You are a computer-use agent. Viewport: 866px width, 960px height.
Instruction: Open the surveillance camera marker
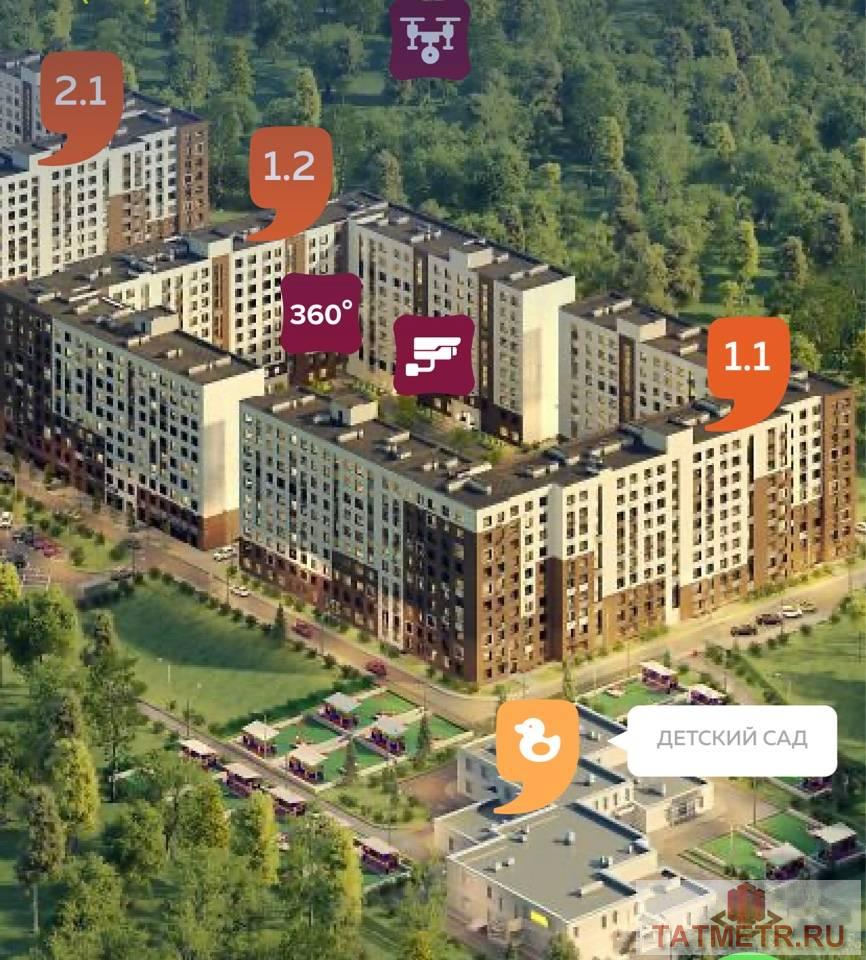coord(434,355)
